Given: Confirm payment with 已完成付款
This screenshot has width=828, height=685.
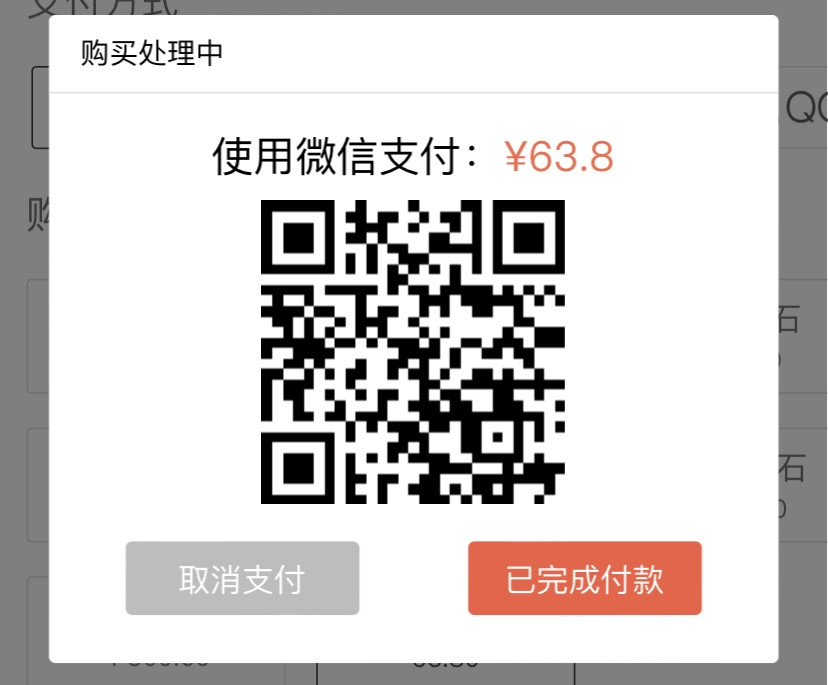Looking at the screenshot, I should point(584,578).
